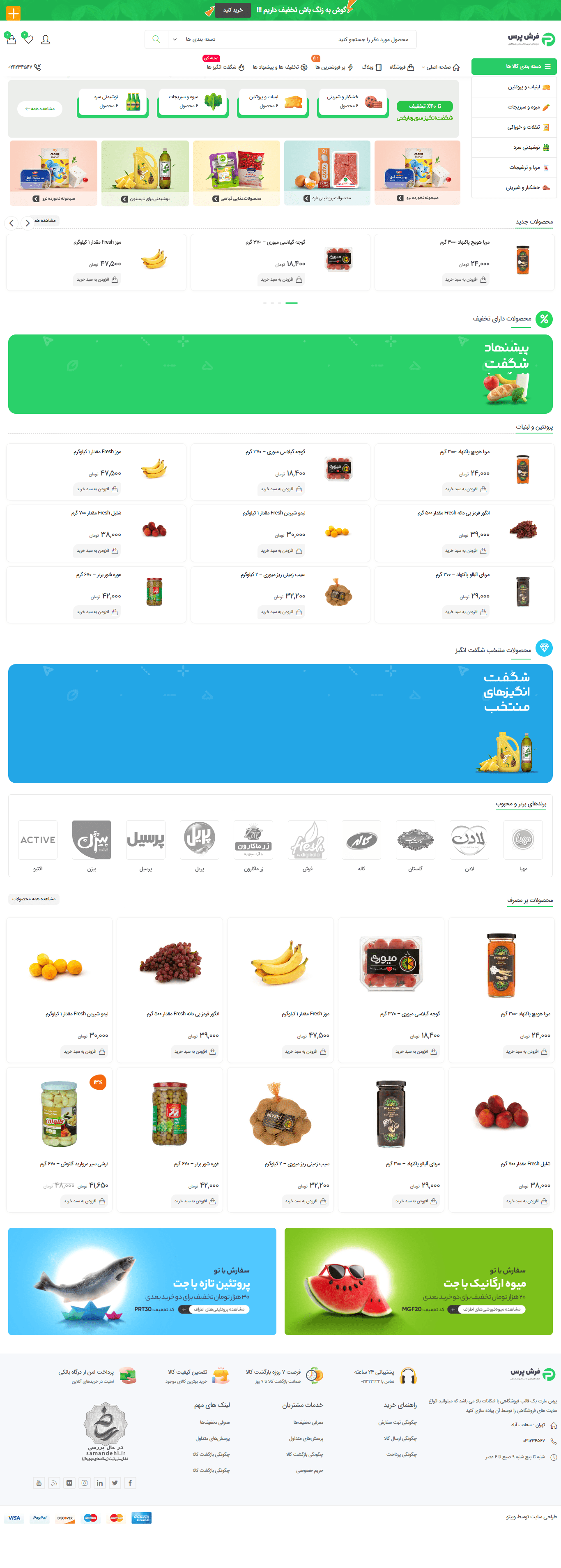Tap مشاهده همه in the discount strip

click(39, 109)
